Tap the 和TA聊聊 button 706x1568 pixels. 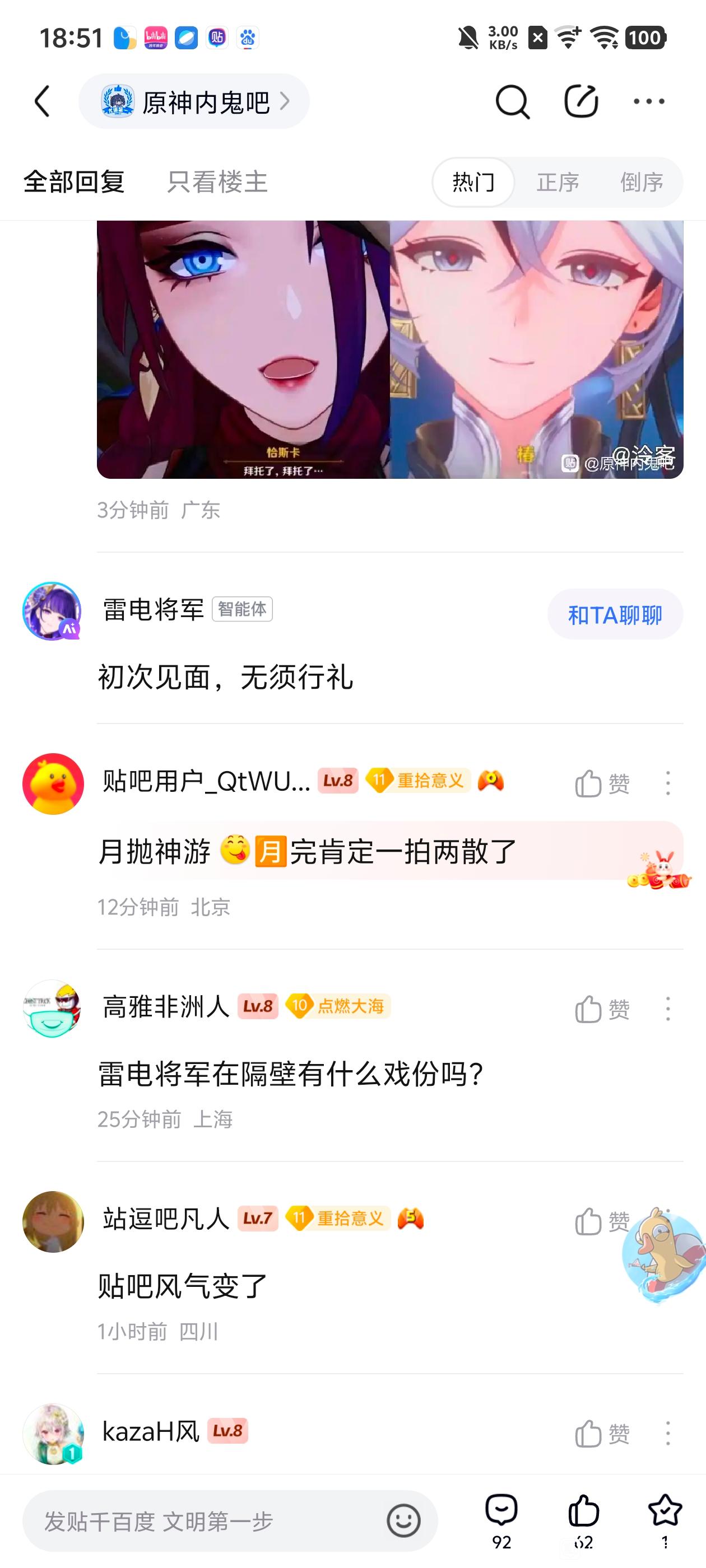(615, 615)
